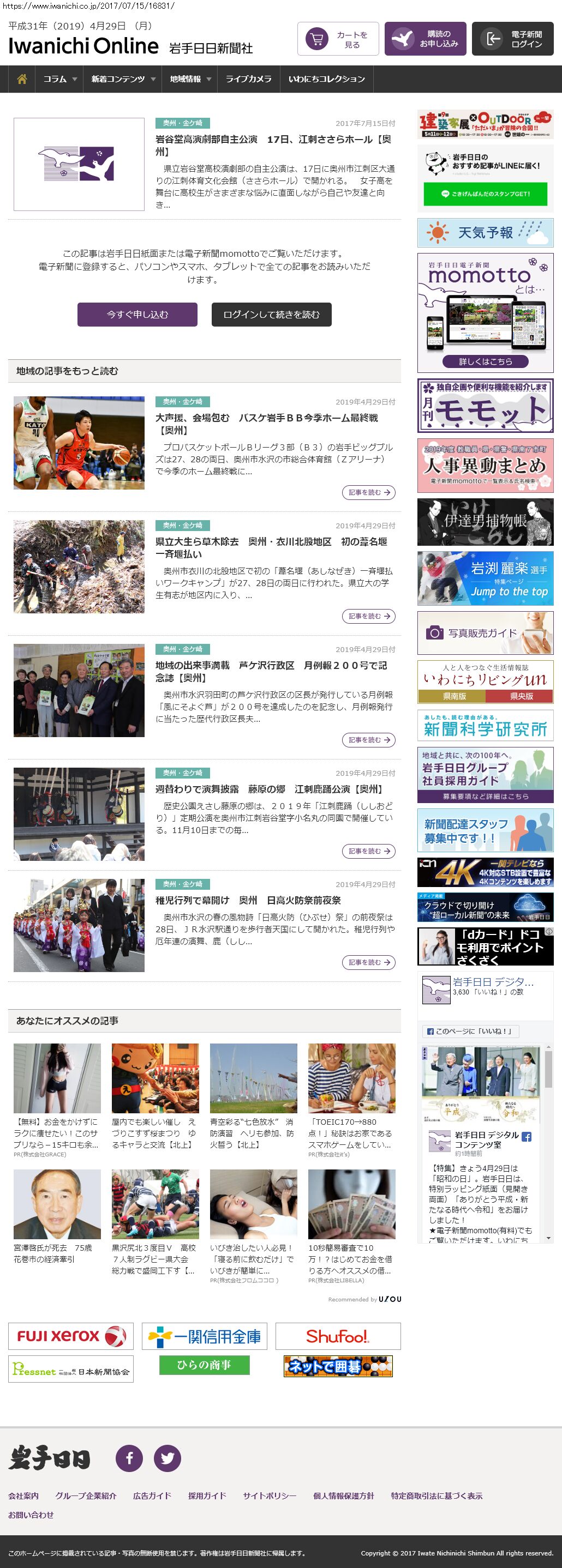Tap カートを見る button

338,40
